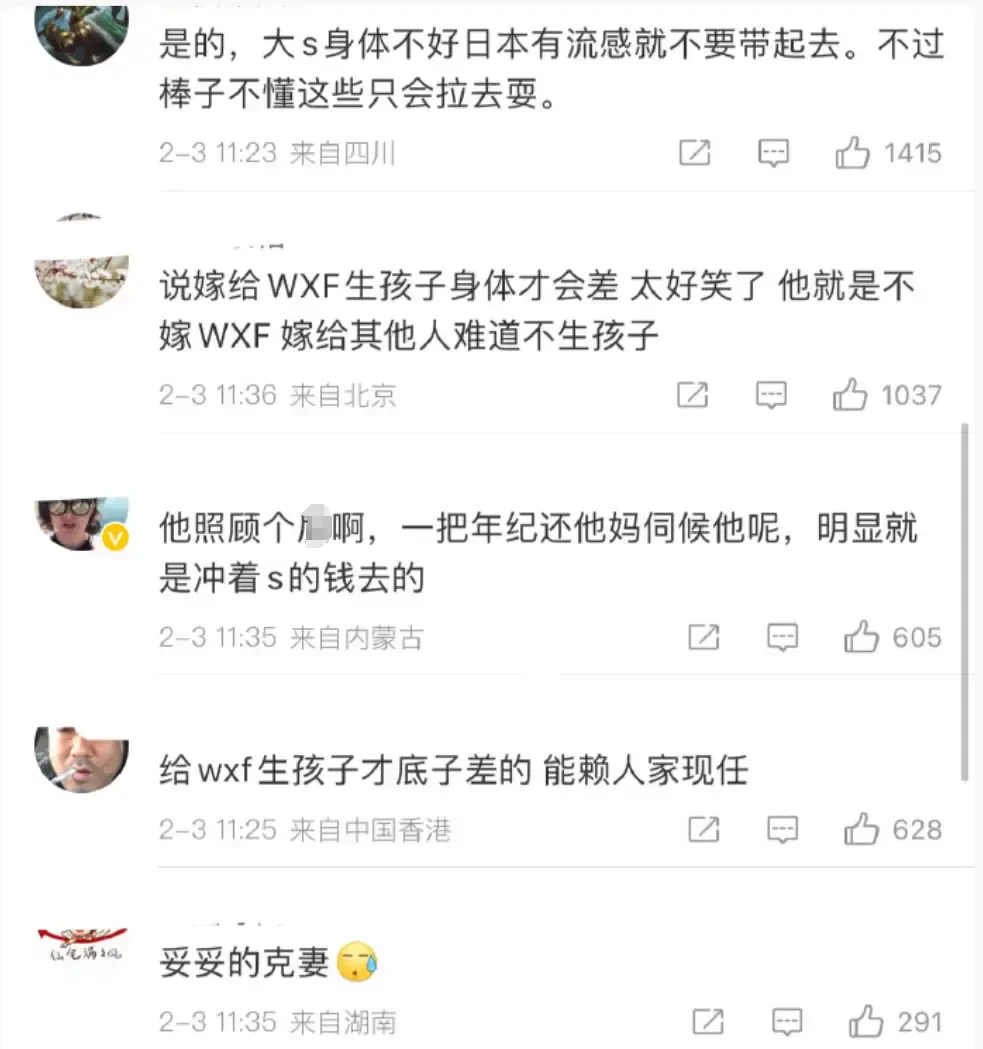Reply to the comment from 北京
The height and width of the screenshot is (1049, 983).
pos(771,395)
